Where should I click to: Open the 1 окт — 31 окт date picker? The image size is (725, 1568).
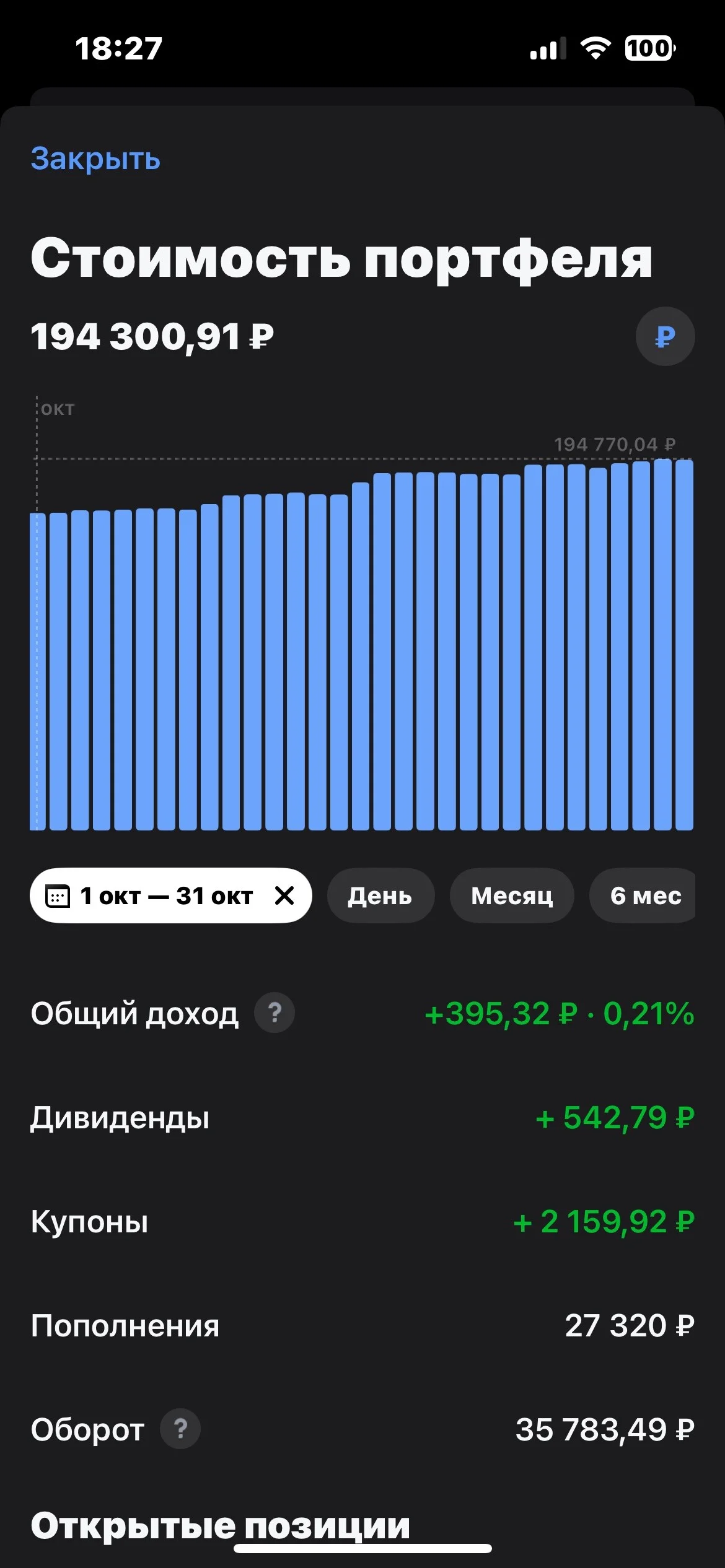click(151, 895)
